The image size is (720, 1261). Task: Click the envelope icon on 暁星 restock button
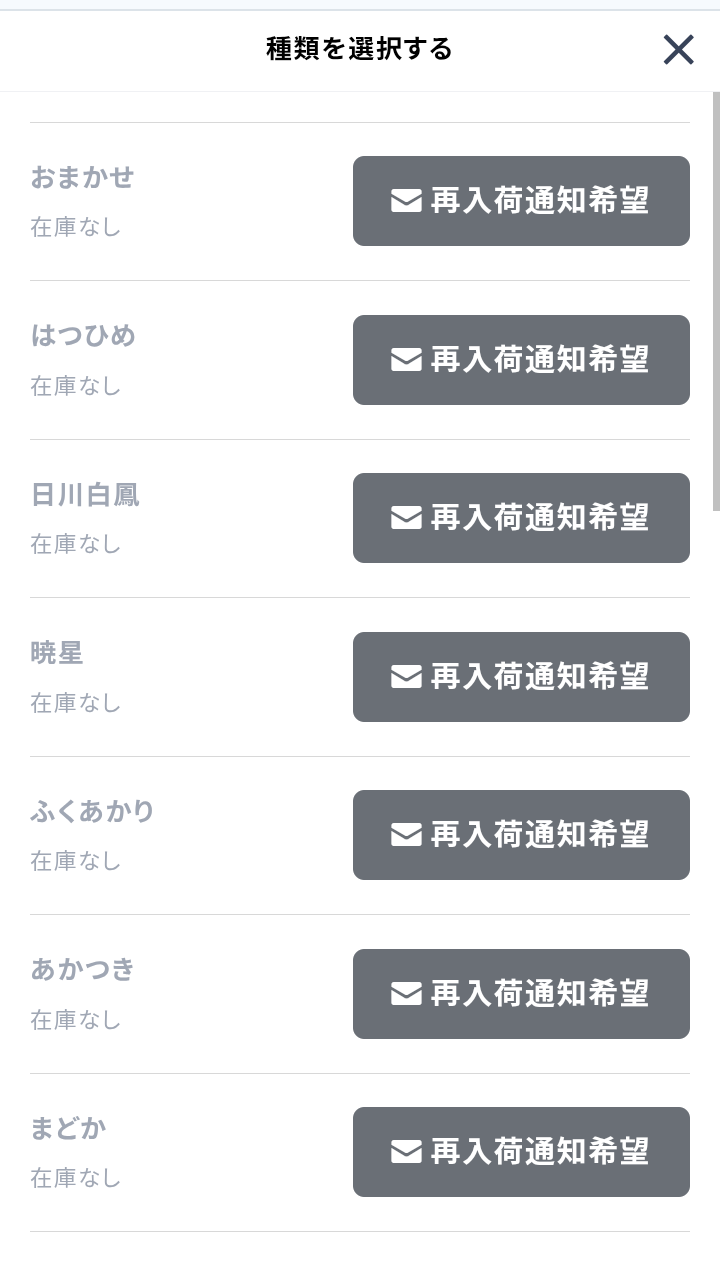tap(404, 677)
